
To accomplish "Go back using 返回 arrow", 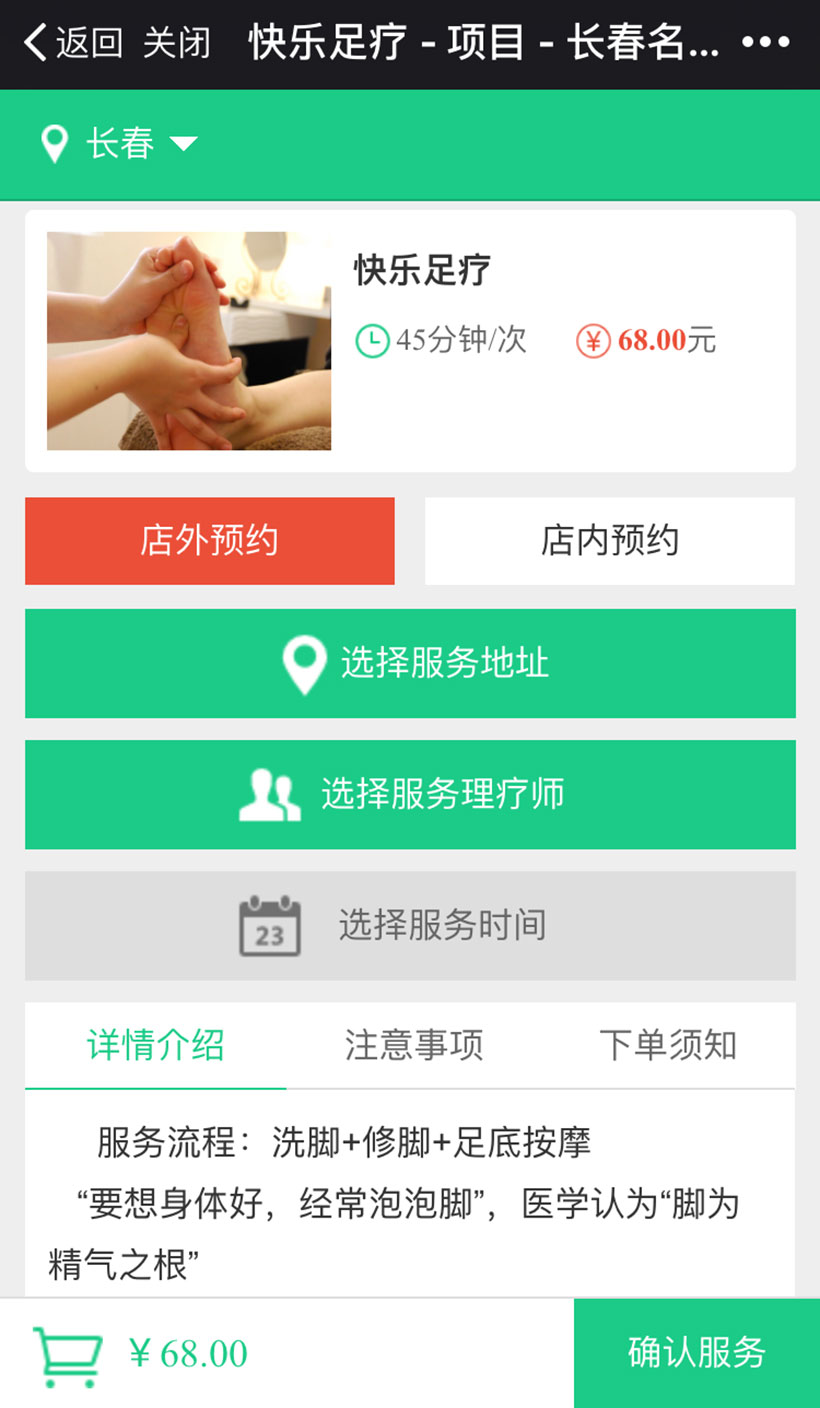I will pos(72,43).
